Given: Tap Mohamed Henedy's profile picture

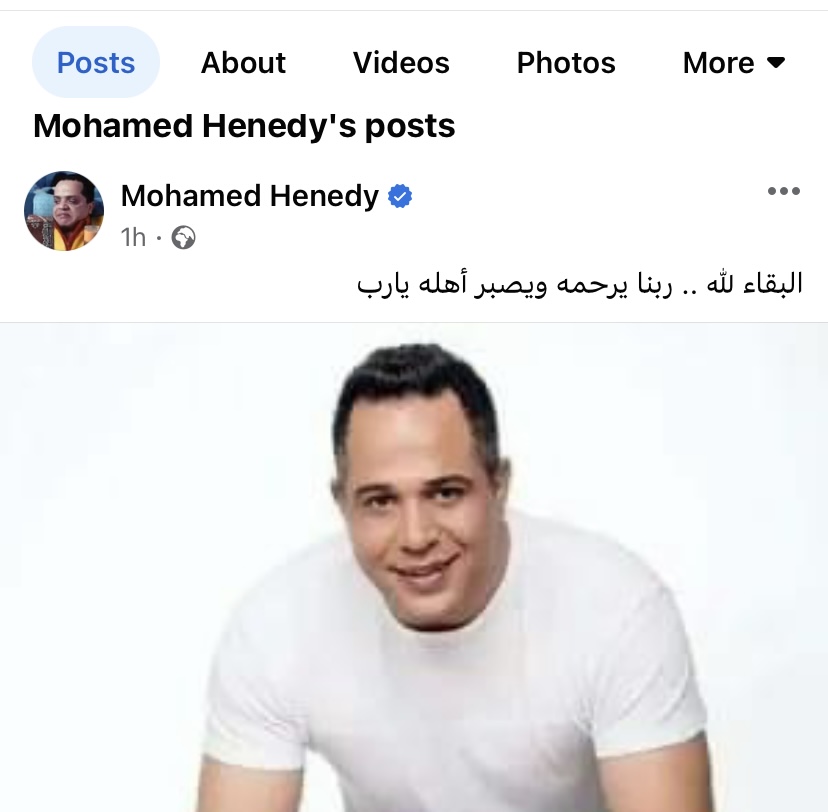Looking at the screenshot, I should coord(64,211).
